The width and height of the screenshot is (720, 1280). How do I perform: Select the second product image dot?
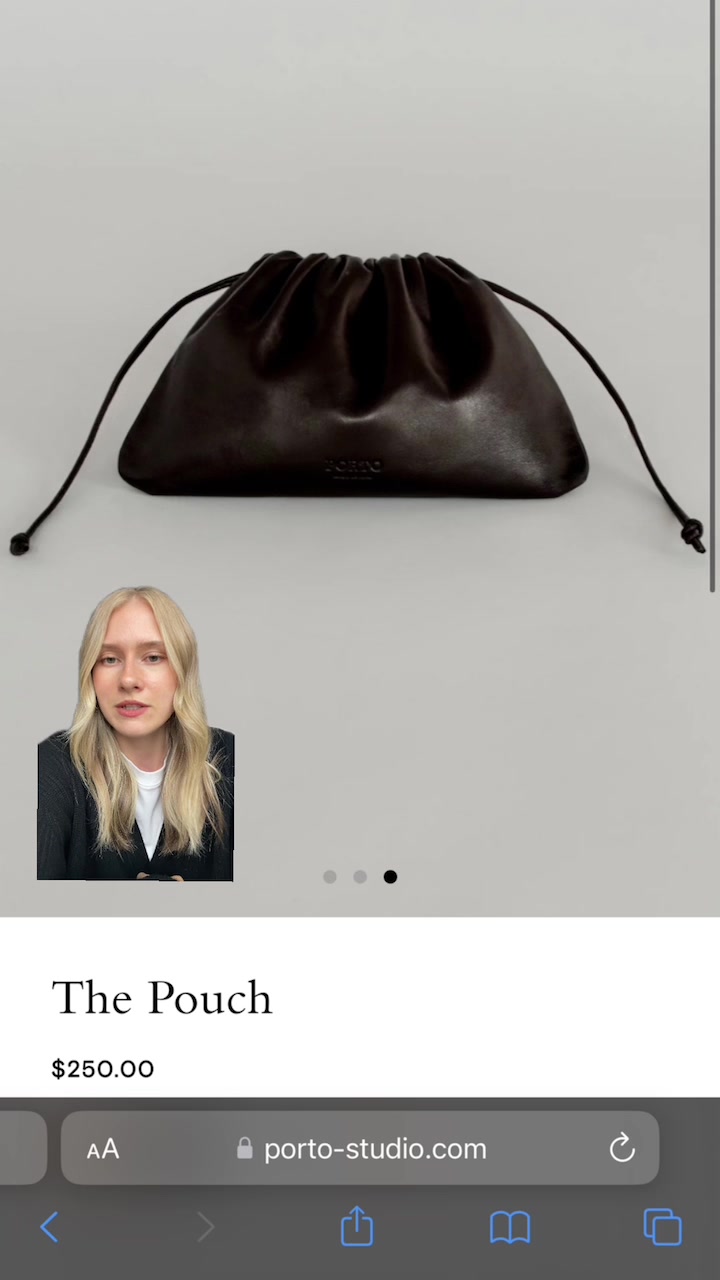[360, 877]
